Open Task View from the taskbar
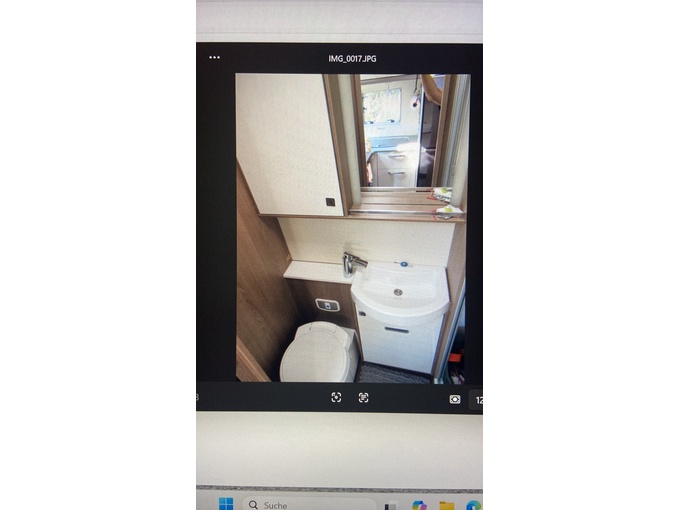Image resolution: width=680 pixels, height=510 pixels. pyautogui.click(x=392, y=505)
